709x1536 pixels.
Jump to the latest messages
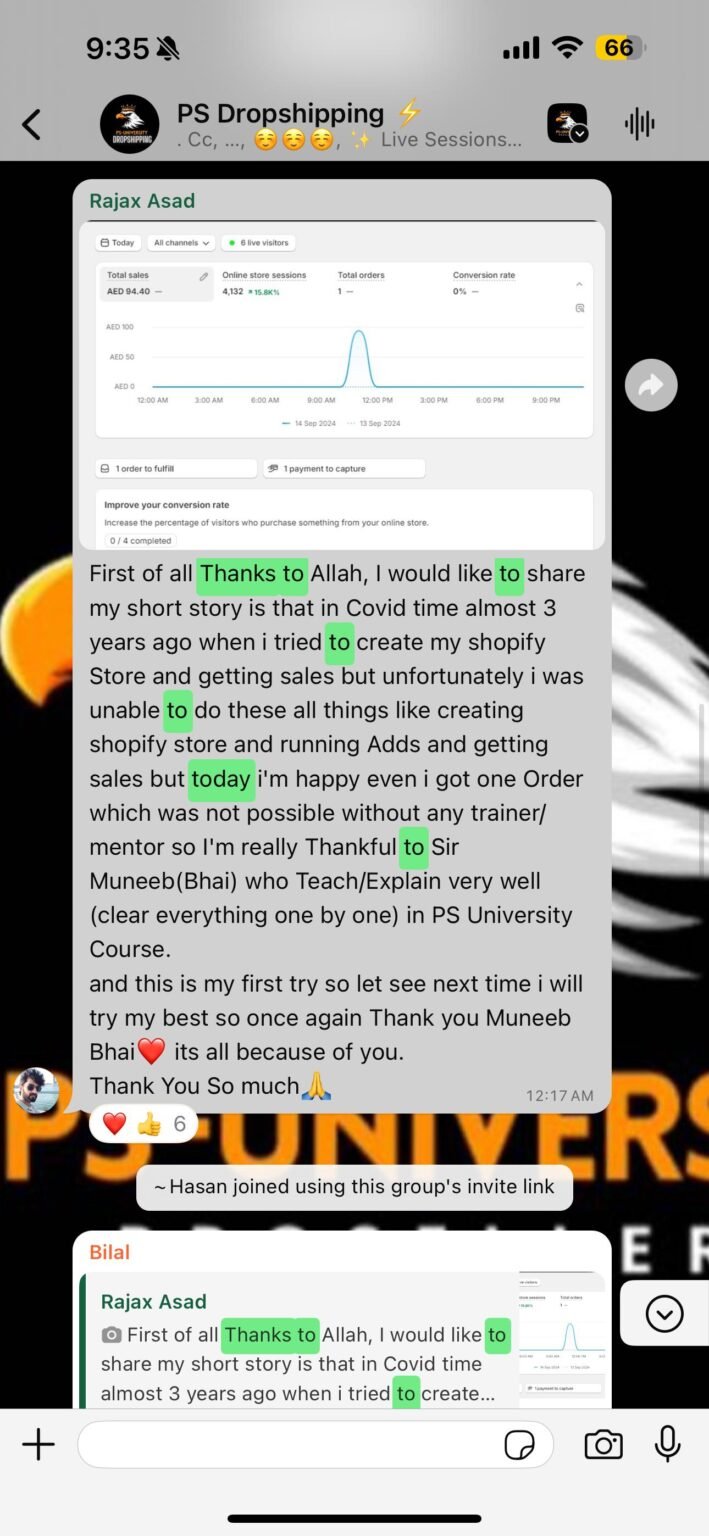[x=664, y=1313]
